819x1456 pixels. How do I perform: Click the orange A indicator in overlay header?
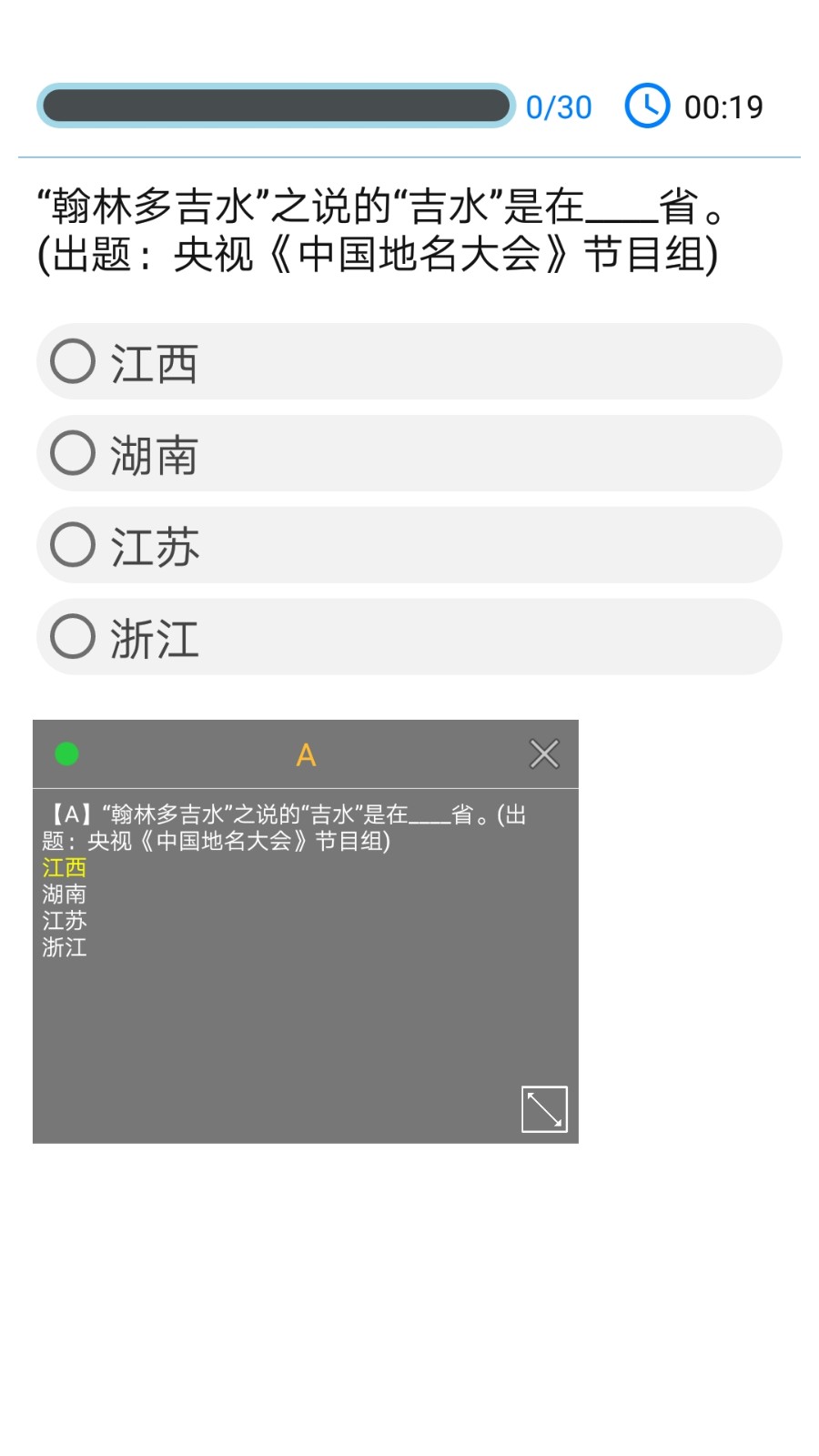pyautogui.click(x=306, y=754)
